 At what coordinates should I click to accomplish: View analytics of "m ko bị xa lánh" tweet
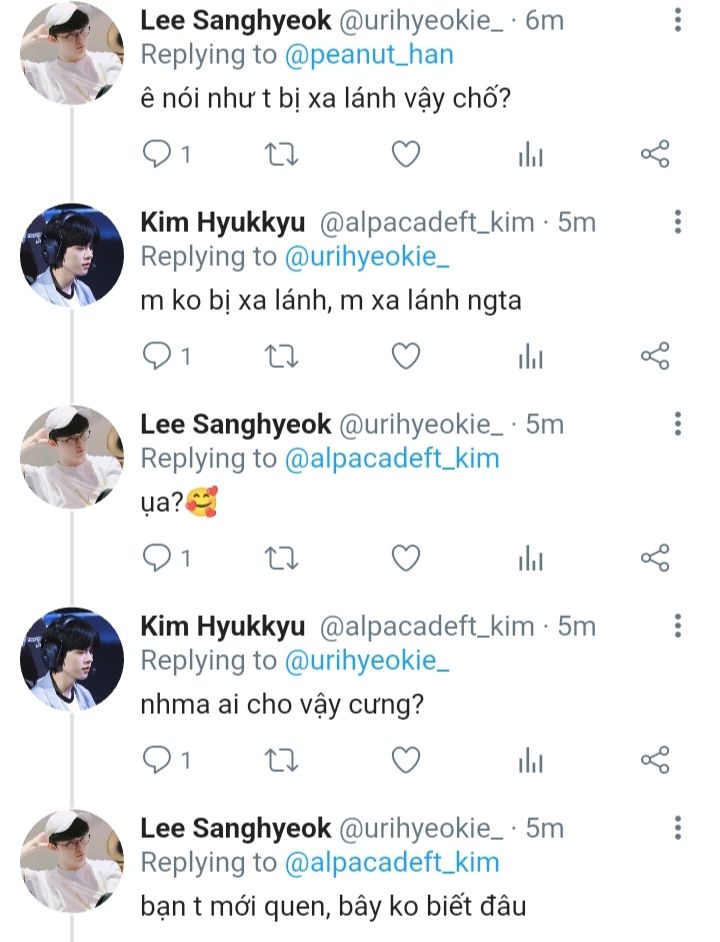530,357
